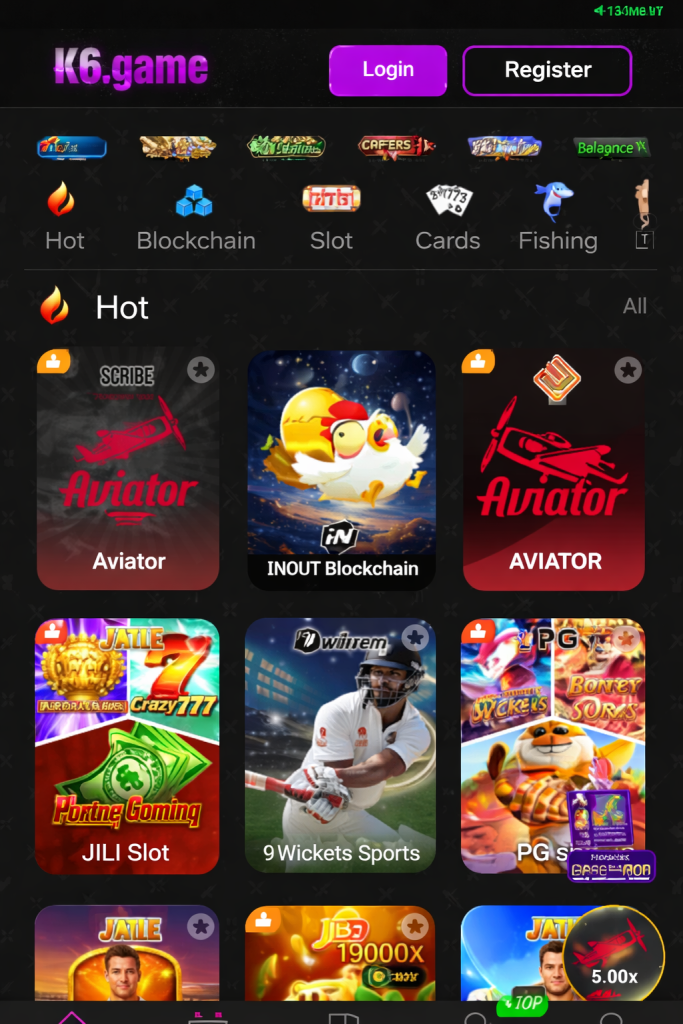Switch to the Blockchain category
Viewport: 683px width, 1024px height.
195,217
